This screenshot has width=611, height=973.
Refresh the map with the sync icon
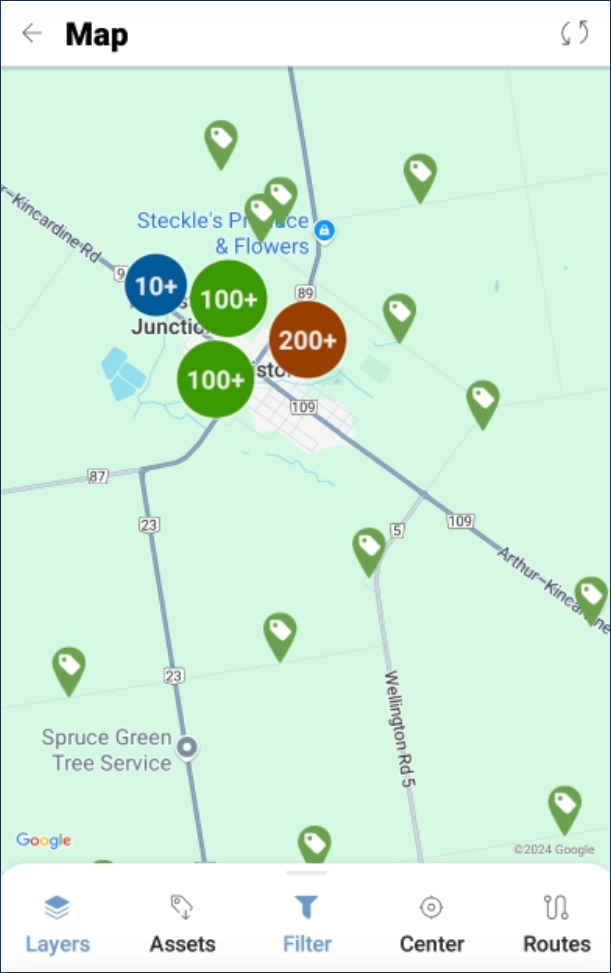[x=575, y=34]
